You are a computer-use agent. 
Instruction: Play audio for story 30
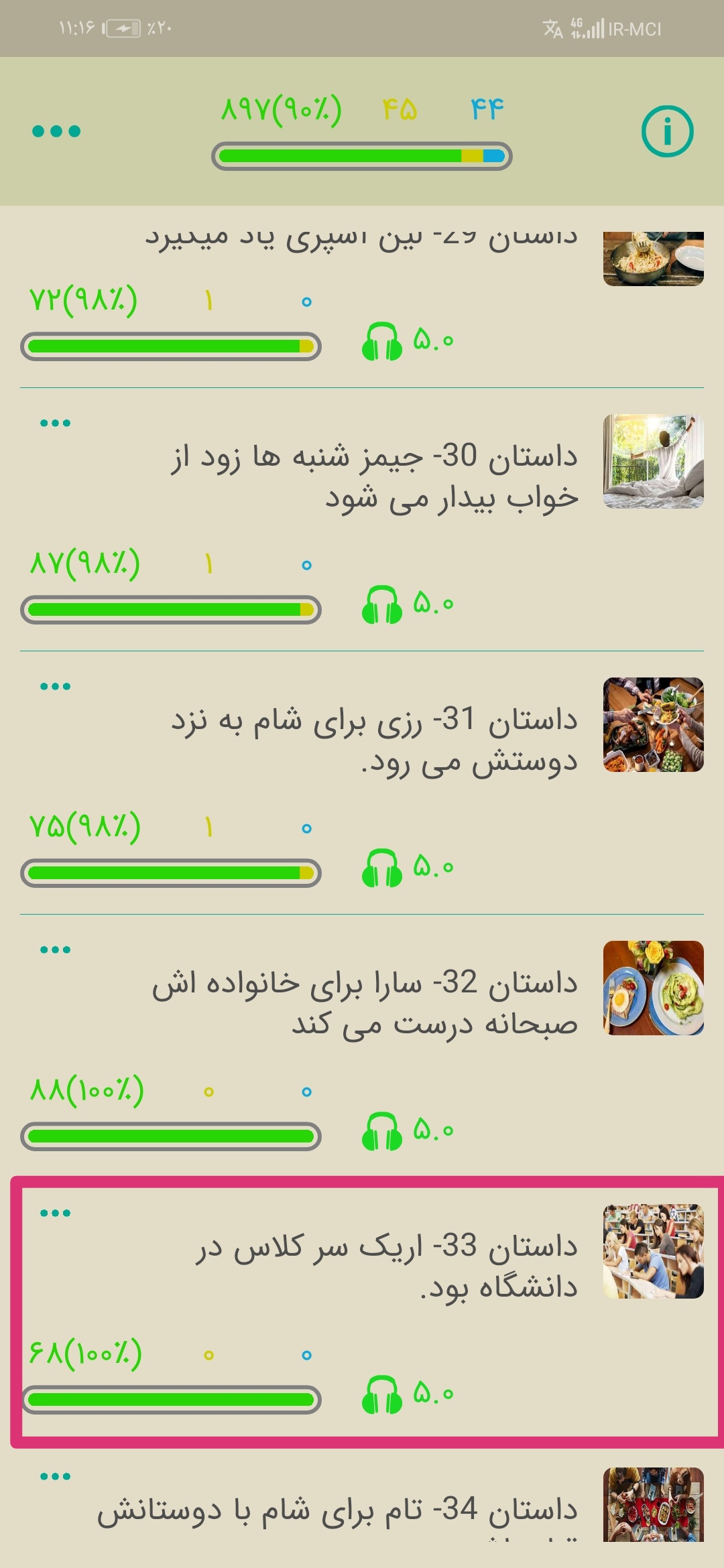(382, 605)
